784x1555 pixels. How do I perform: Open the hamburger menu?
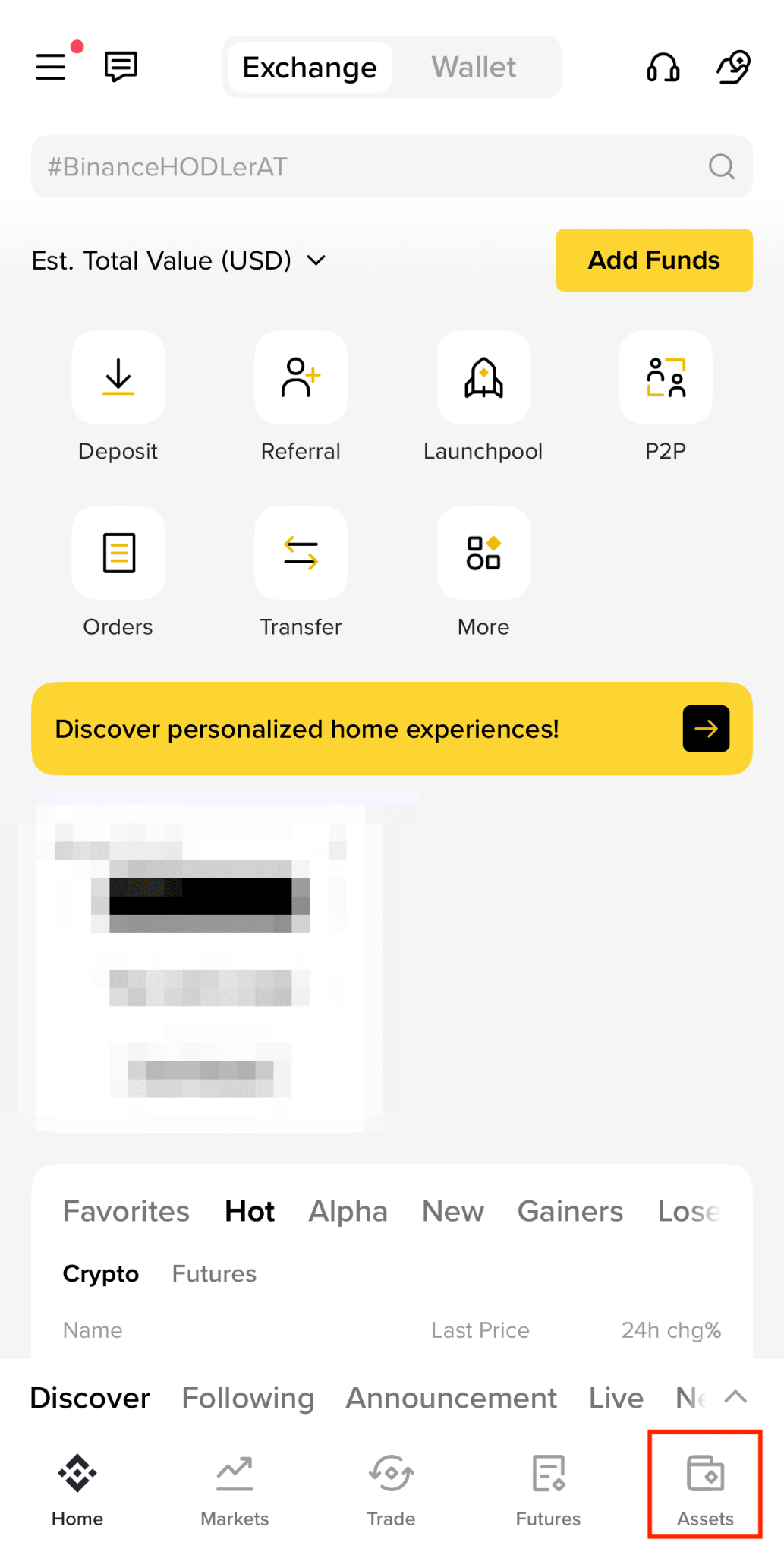pos(51,67)
